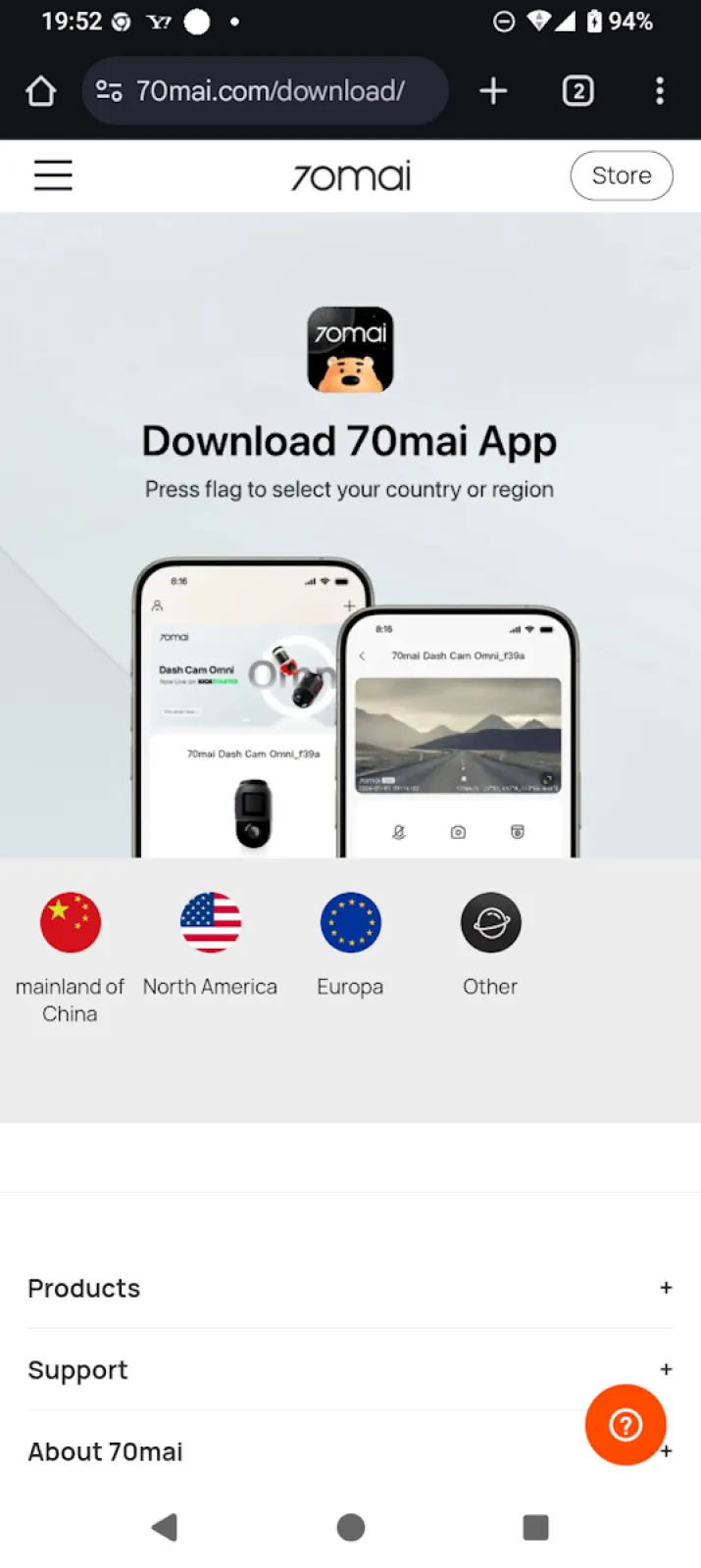
Task: Open the site hamburger menu
Action: pos(53,175)
